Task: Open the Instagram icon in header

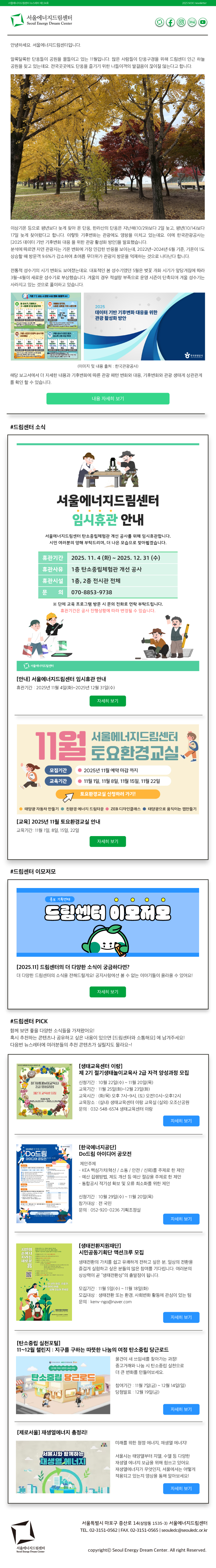Action: (x=181, y=22)
